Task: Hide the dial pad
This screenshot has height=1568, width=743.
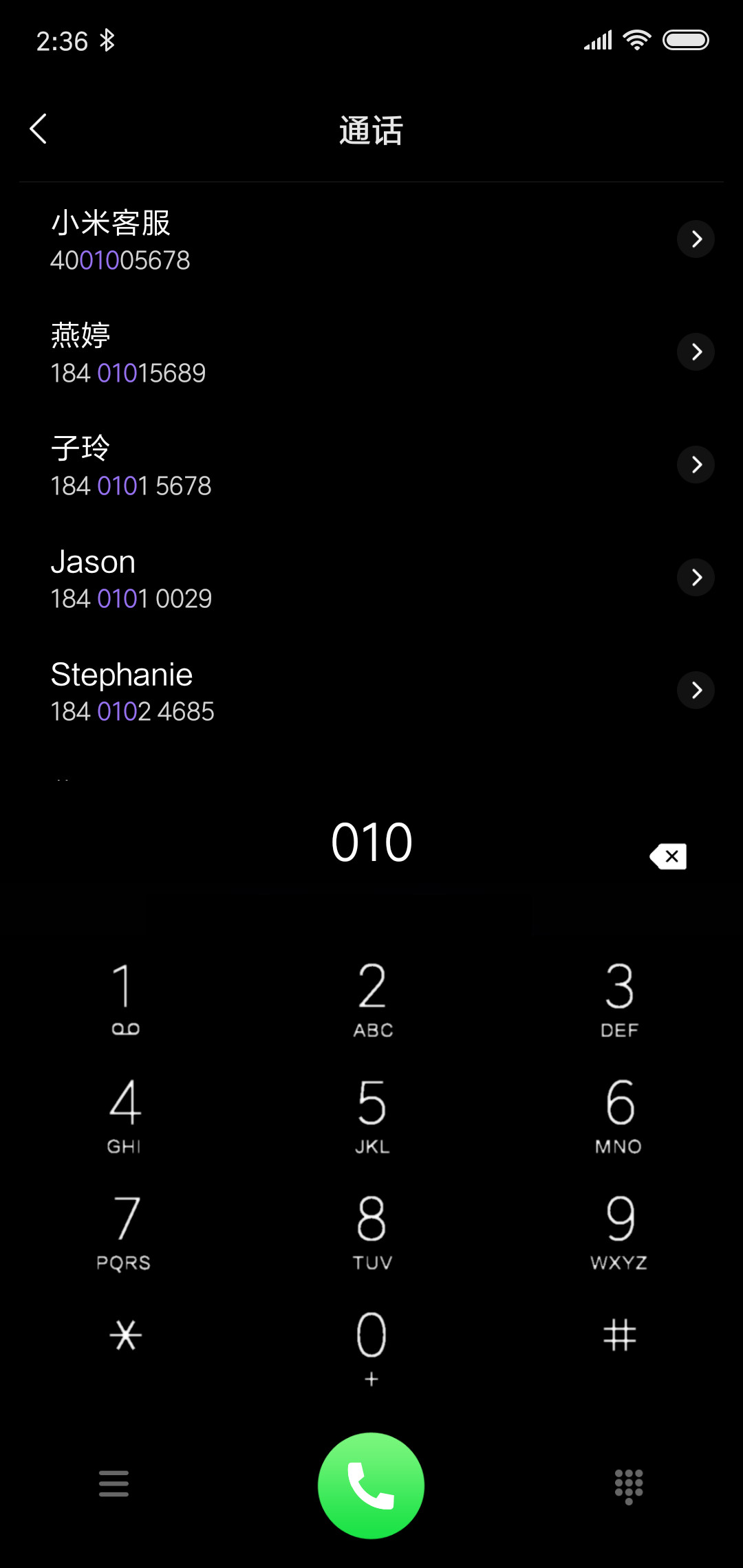Action: tap(629, 1485)
